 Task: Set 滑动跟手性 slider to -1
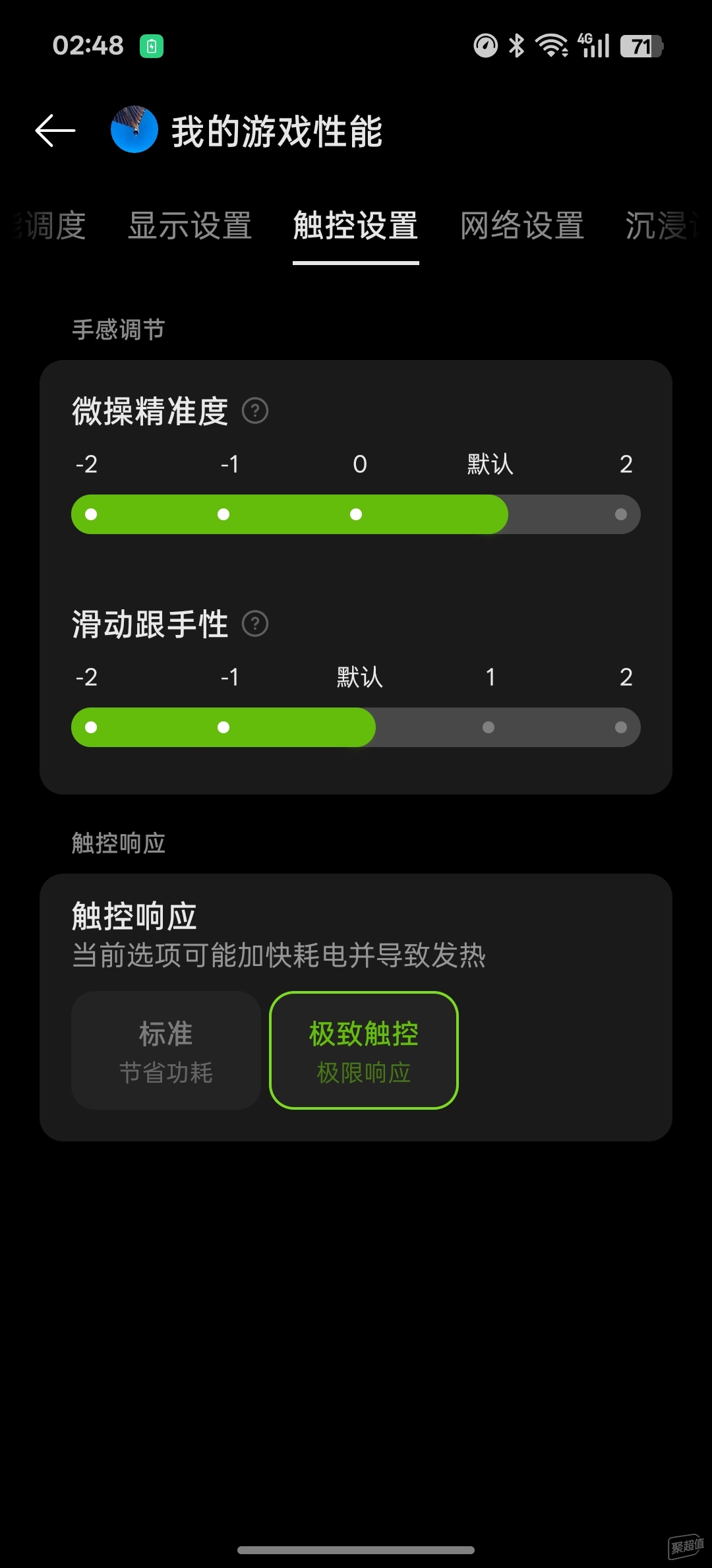pyautogui.click(x=224, y=727)
